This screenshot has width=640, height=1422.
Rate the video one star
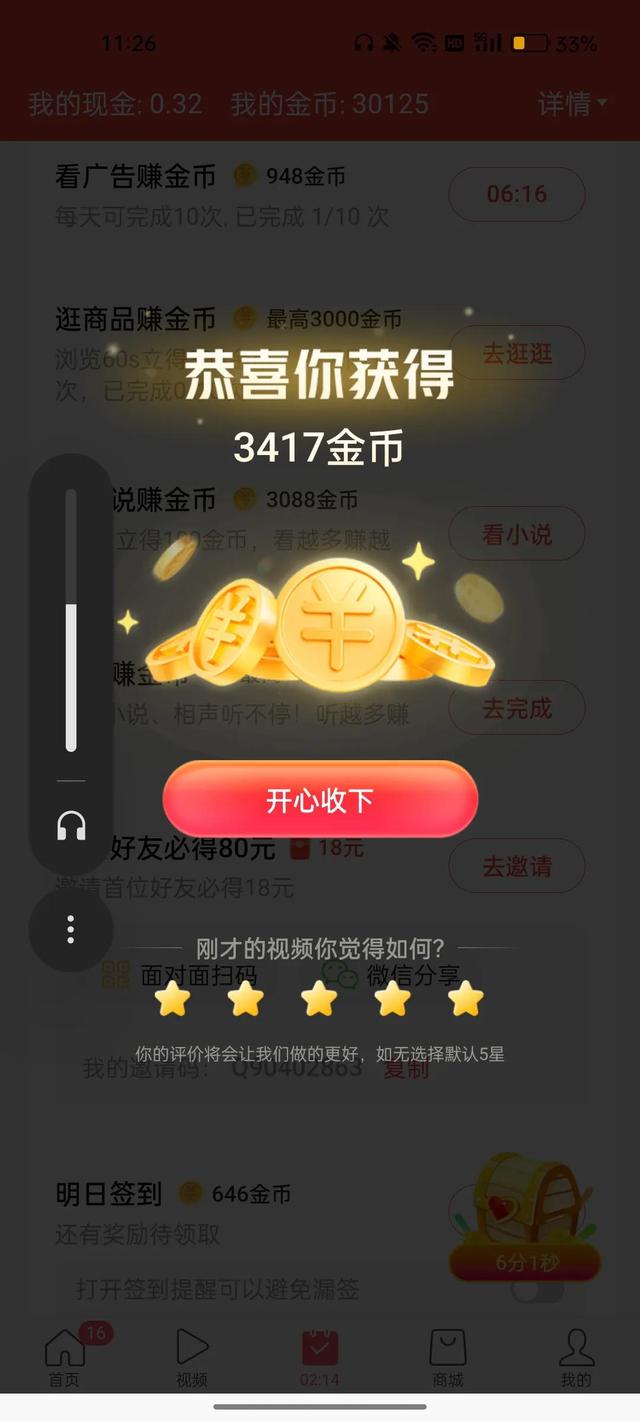[x=172, y=999]
